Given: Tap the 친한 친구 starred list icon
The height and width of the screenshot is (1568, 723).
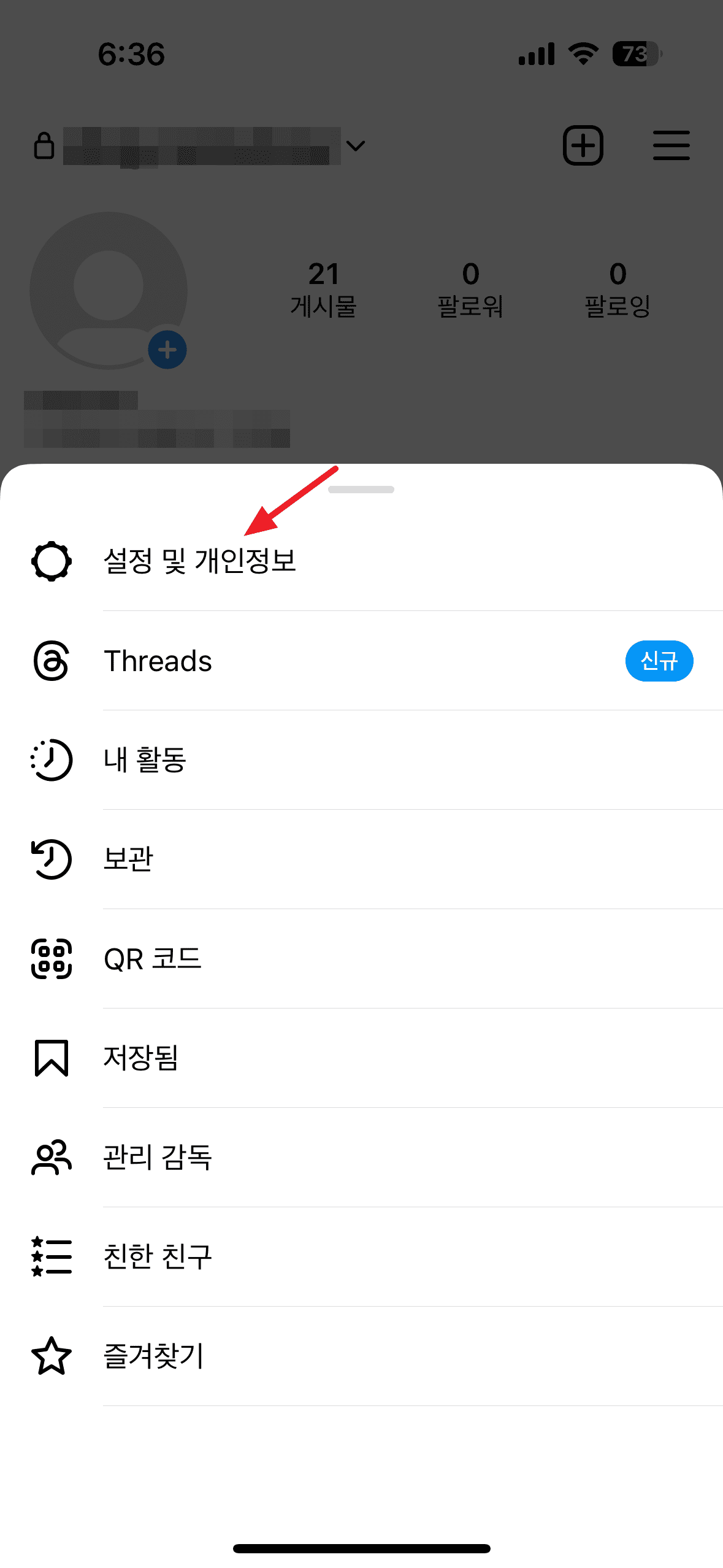Looking at the screenshot, I should (52, 1256).
